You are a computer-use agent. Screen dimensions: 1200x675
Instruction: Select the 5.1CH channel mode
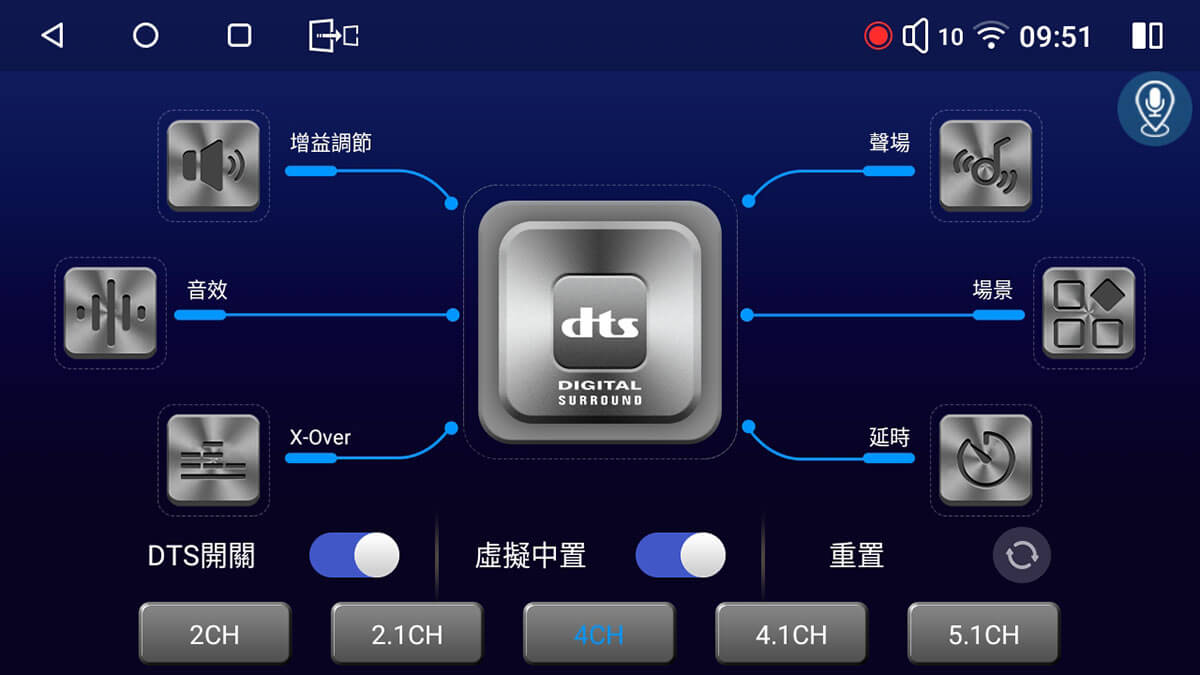(x=983, y=634)
